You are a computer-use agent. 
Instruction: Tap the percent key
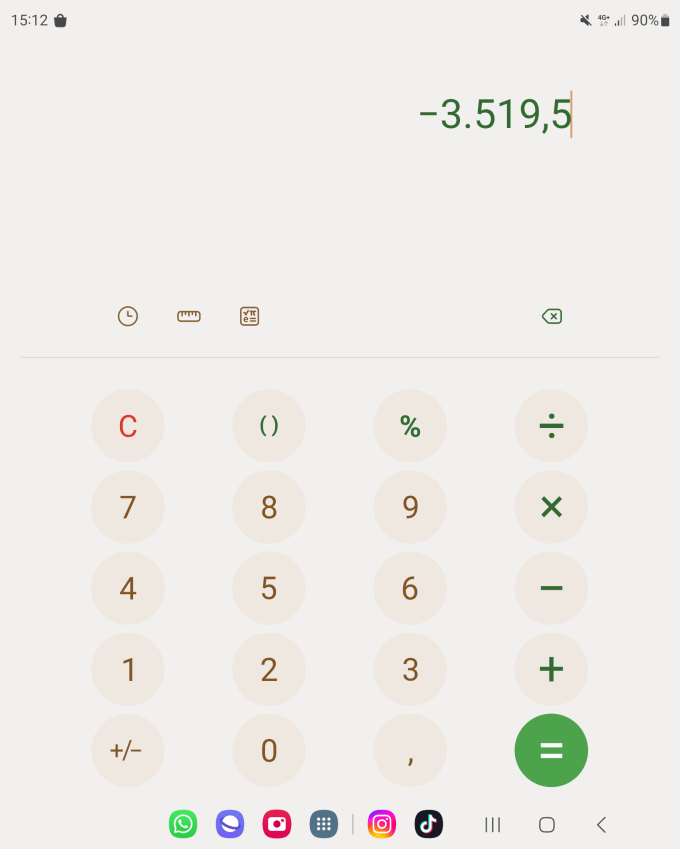pos(410,426)
